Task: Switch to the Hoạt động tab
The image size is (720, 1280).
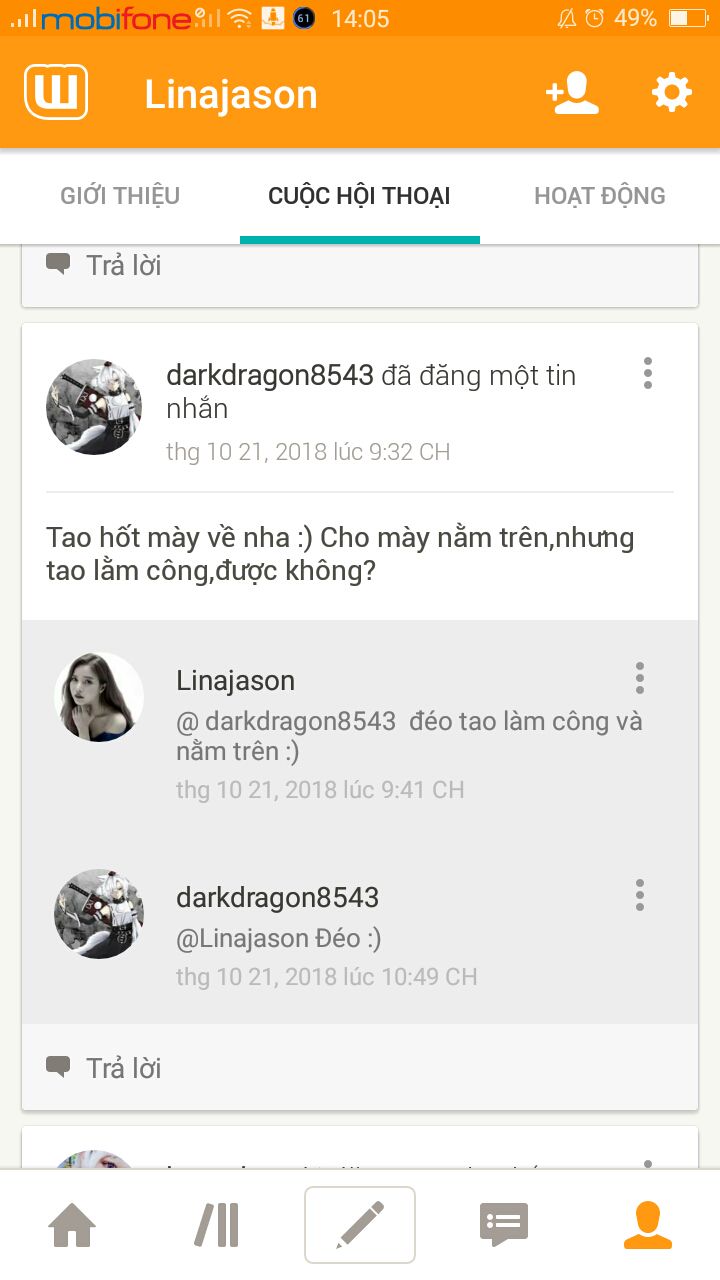Action: [x=599, y=196]
